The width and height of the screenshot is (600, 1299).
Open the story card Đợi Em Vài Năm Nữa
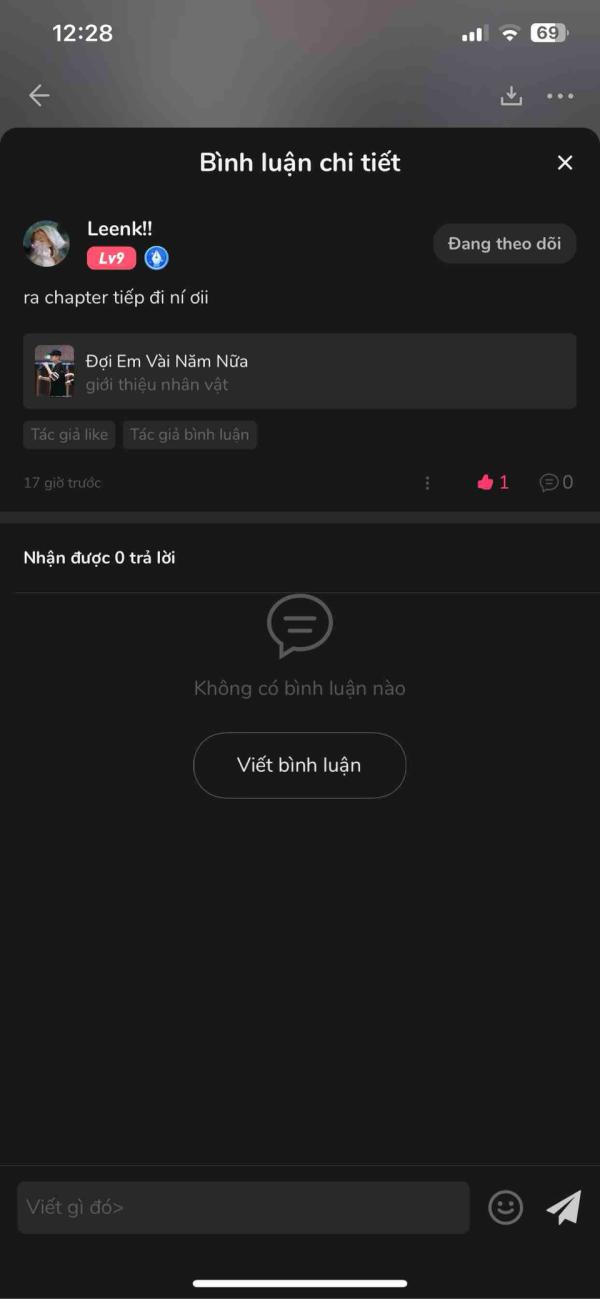pos(299,371)
